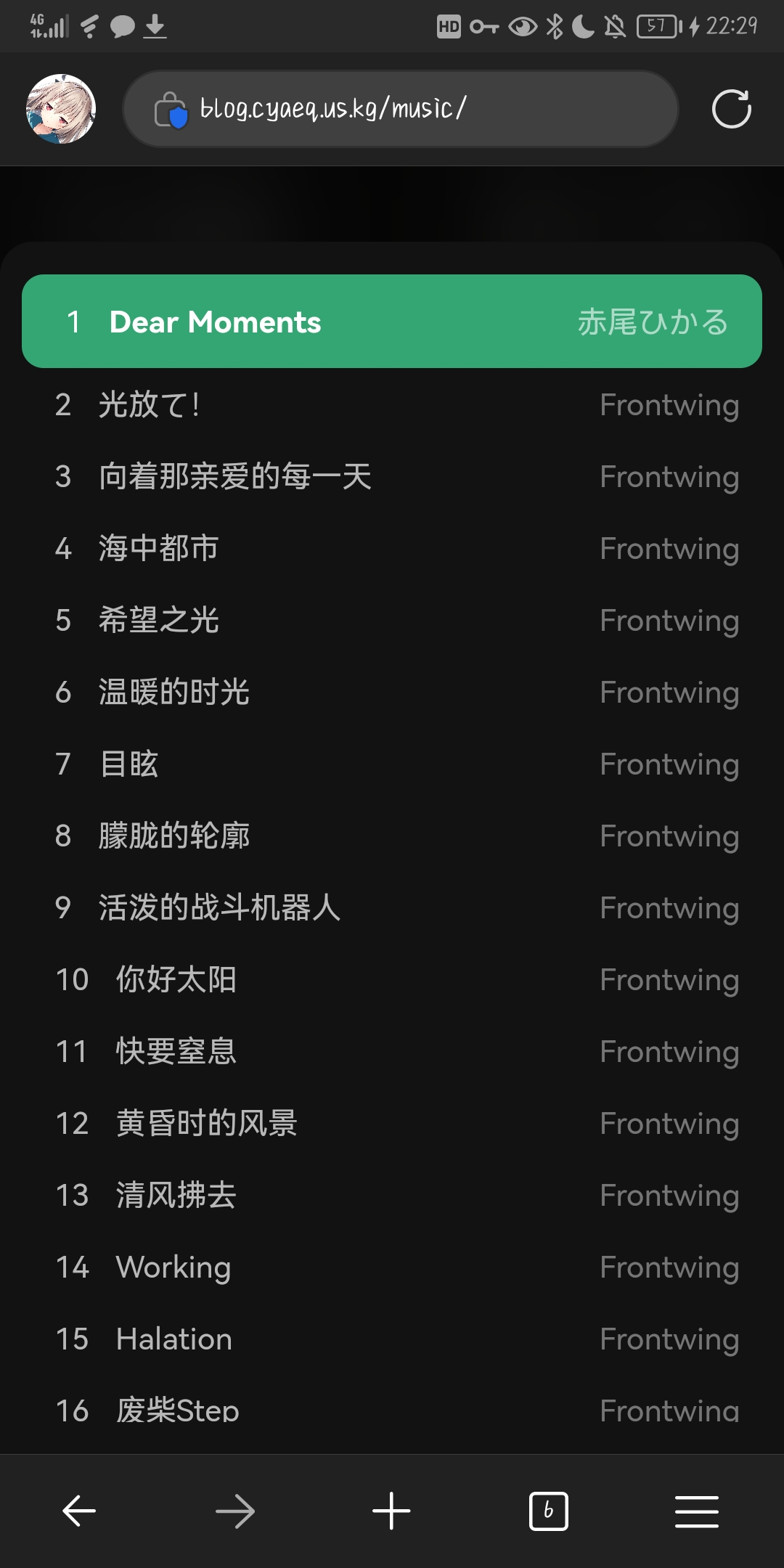Select track 3 向着那亲爱的每一天
The image size is (784, 1568).
coord(392,477)
